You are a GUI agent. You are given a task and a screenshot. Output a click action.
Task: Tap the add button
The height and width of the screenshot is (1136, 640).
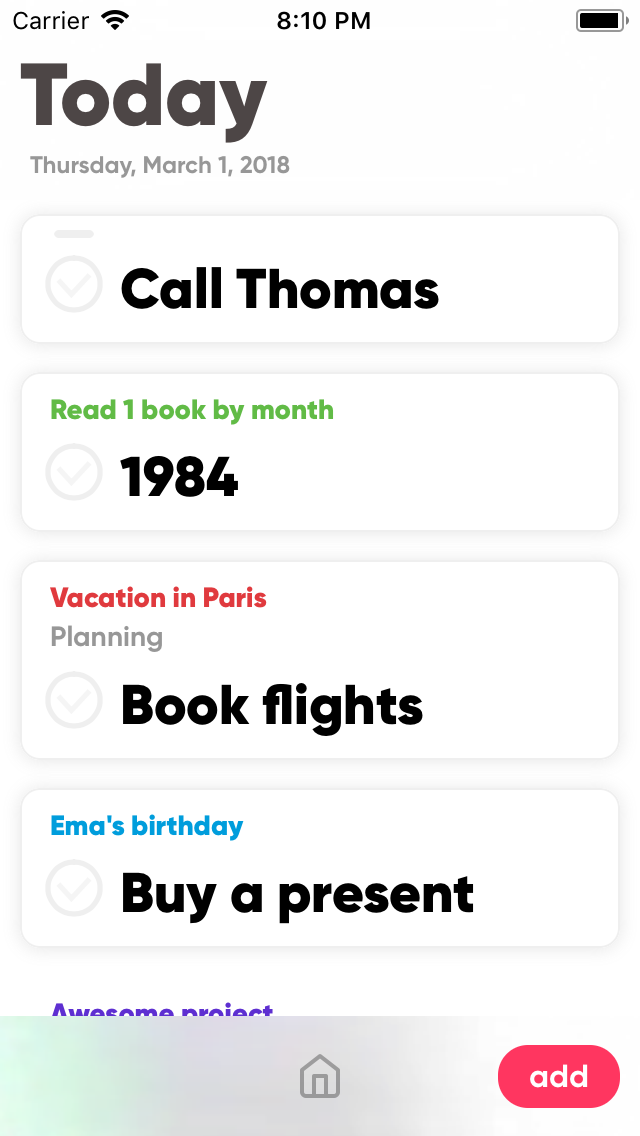[x=559, y=1077]
